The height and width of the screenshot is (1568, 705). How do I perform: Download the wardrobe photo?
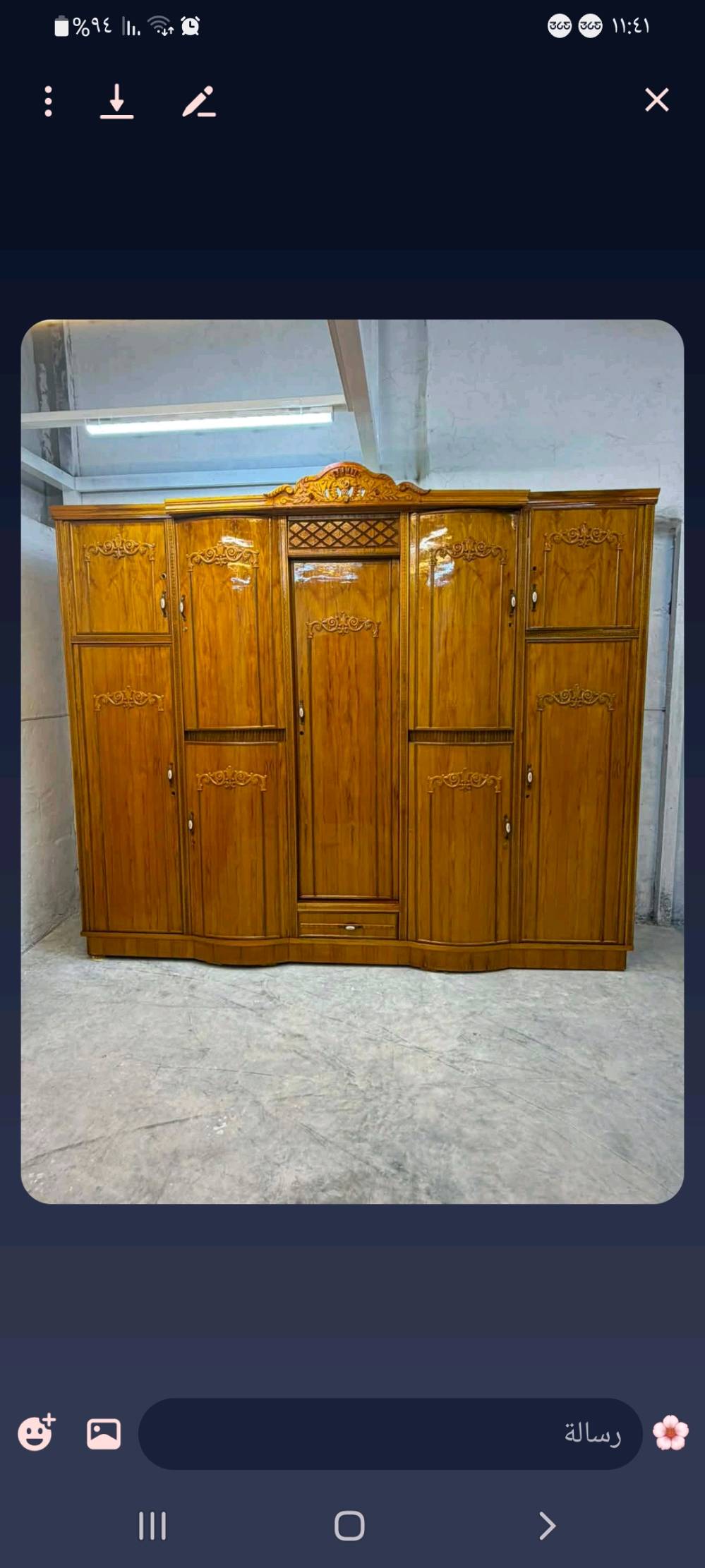click(116, 102)
